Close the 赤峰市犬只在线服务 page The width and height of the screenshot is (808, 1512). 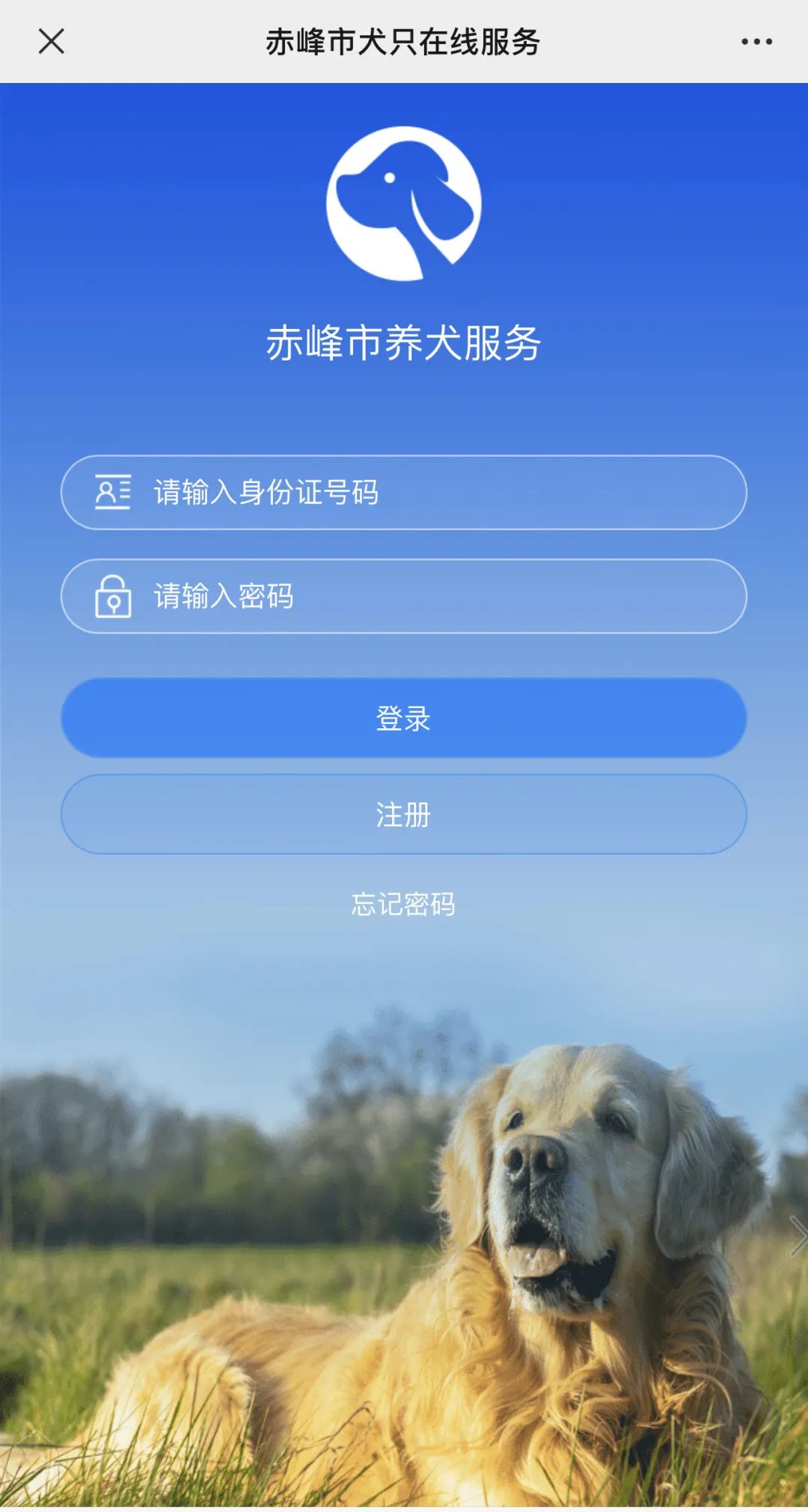[x=51, y=41]
